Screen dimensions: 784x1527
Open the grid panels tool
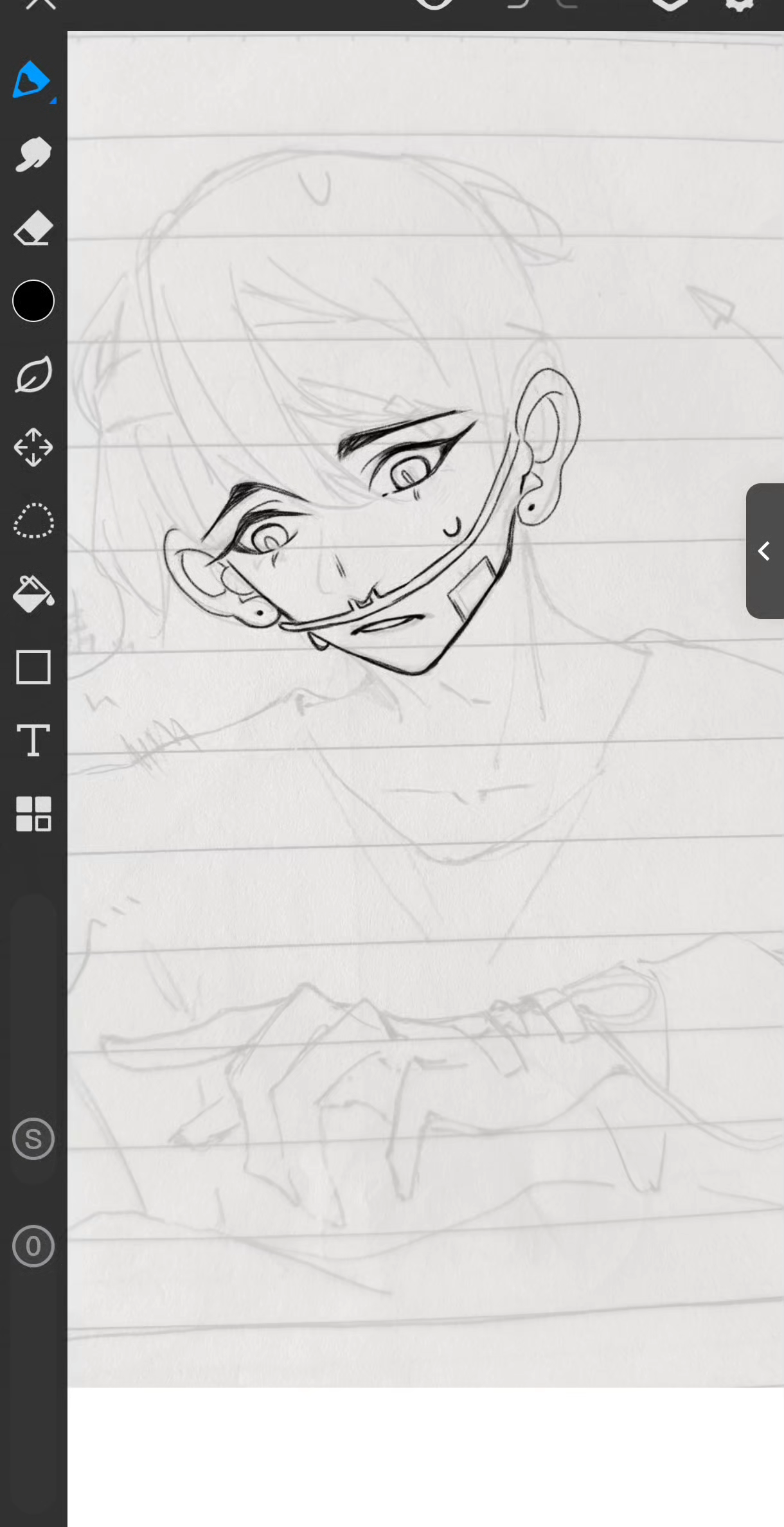pos(33,814)
